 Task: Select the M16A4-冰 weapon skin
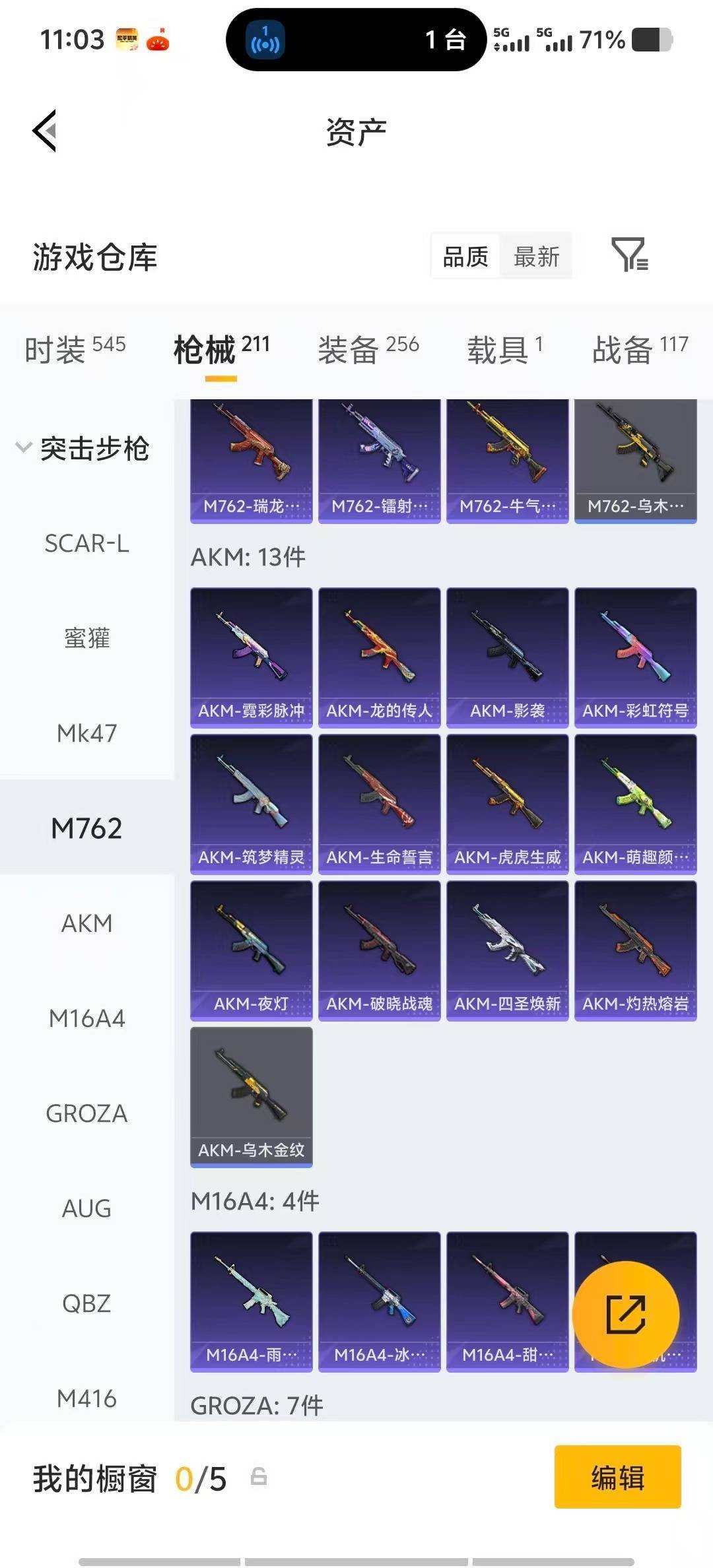click(379, 1305)
